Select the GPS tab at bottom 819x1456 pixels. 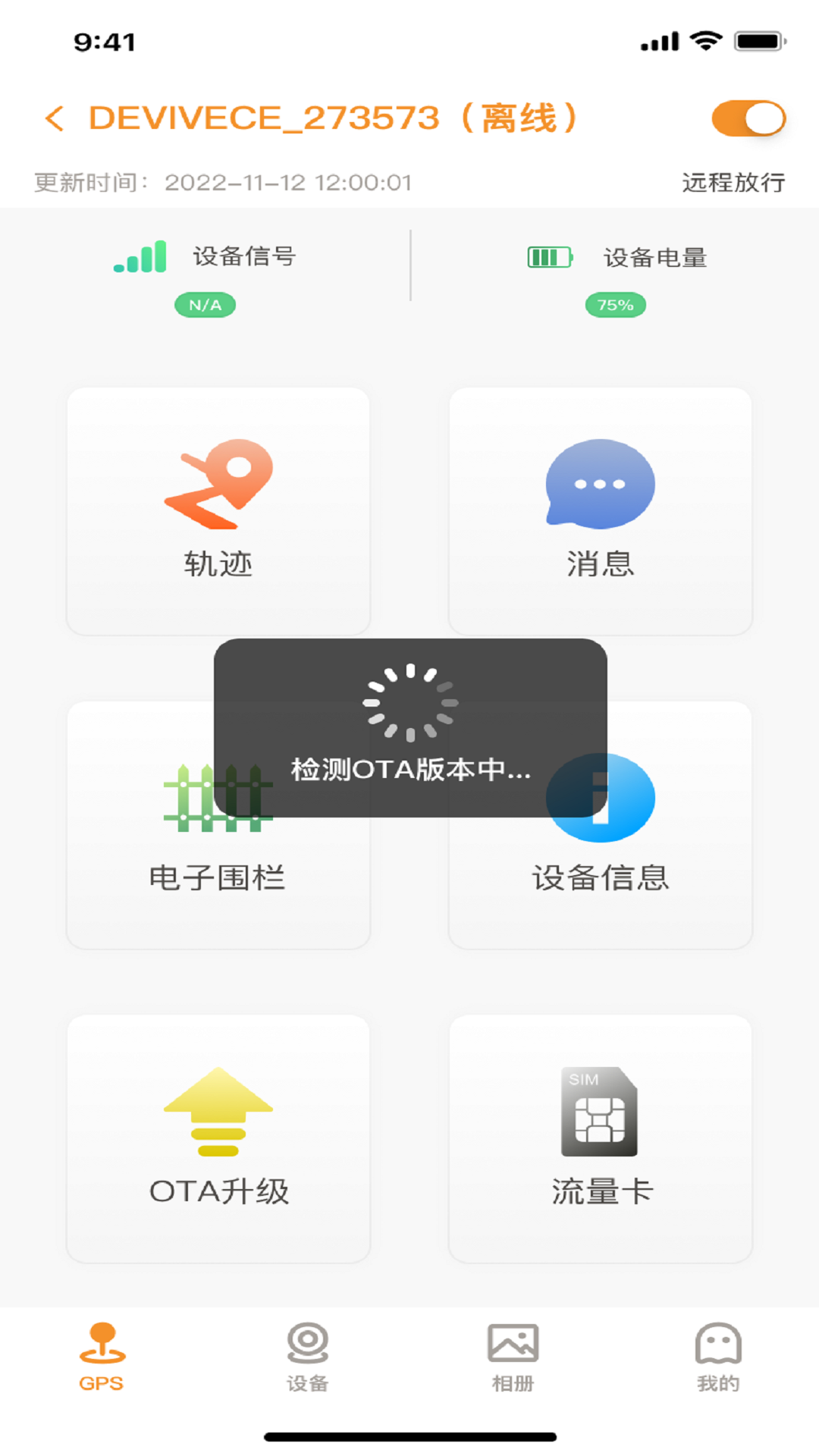103,1361
